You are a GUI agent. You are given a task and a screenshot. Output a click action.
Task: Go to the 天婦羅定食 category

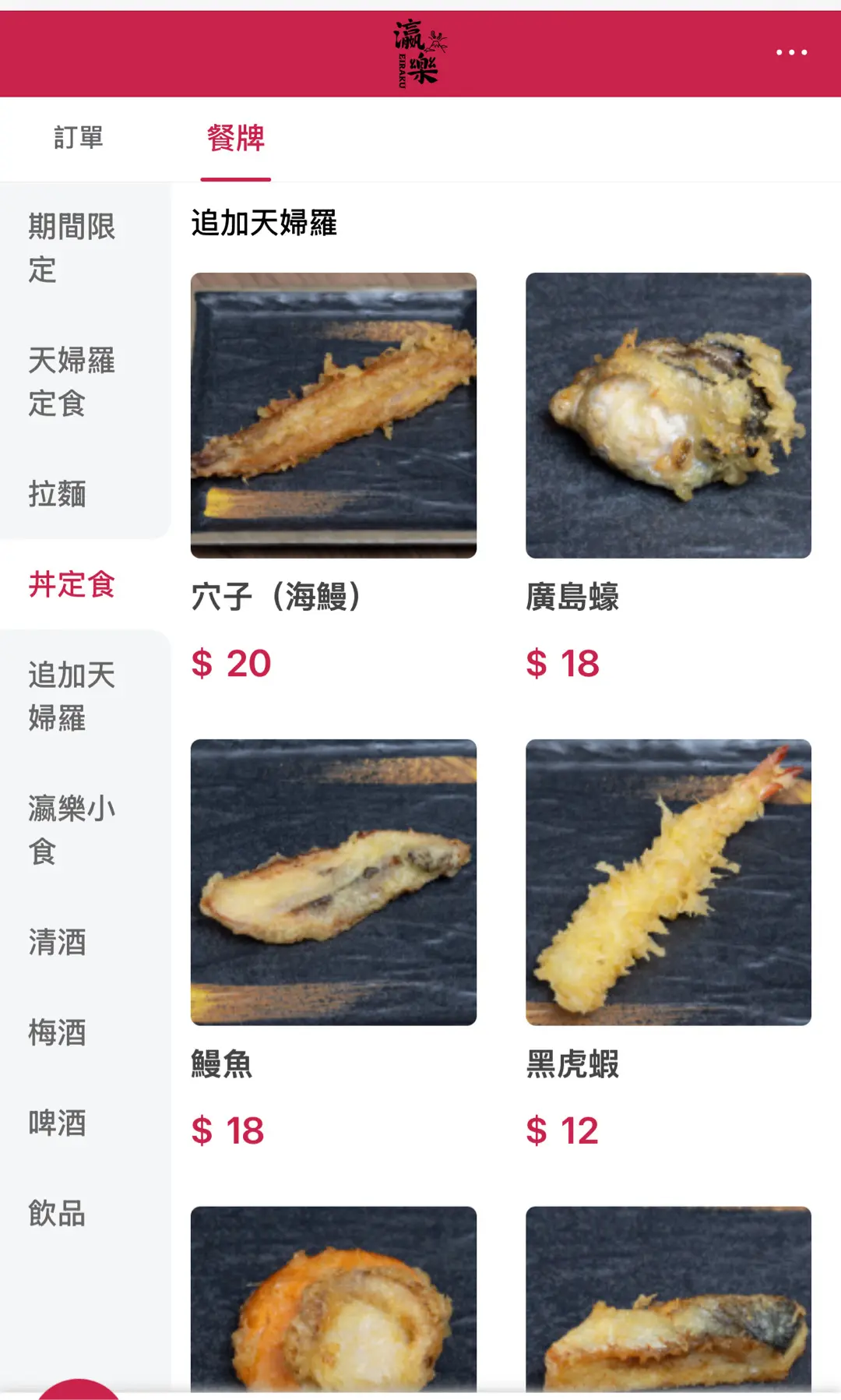point(72,382)
